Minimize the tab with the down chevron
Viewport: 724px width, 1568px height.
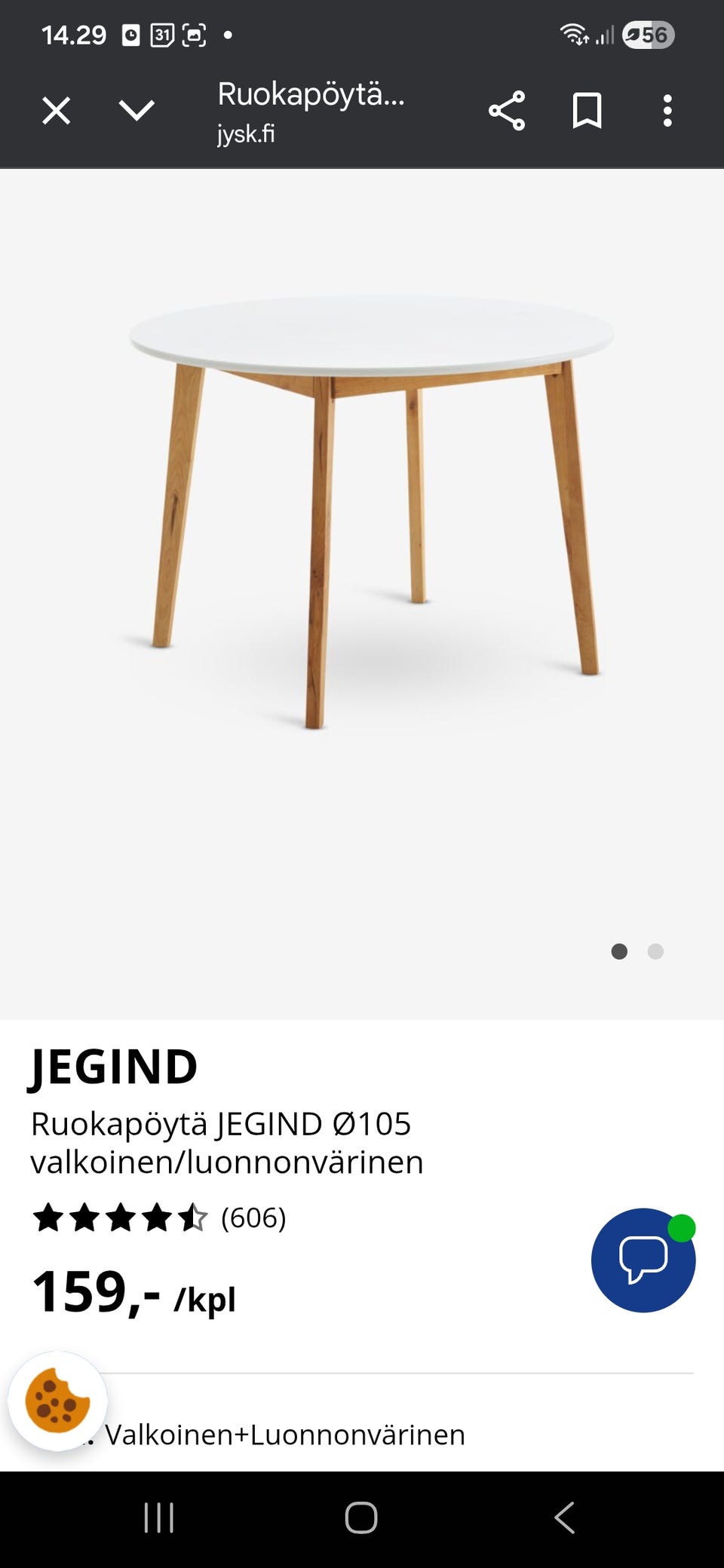coord(137,111)
